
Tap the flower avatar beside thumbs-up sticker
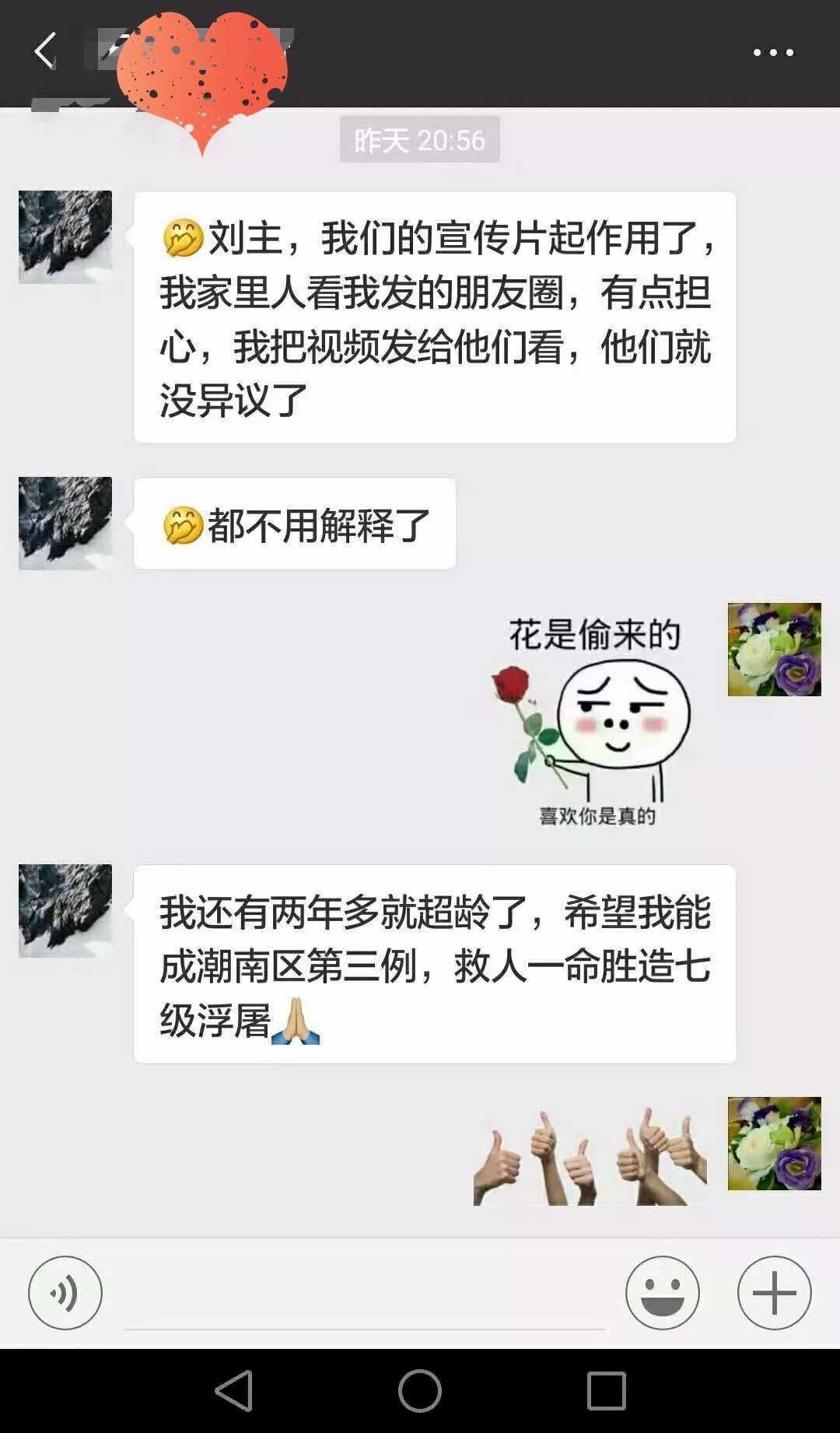(x=775, y=1144)
